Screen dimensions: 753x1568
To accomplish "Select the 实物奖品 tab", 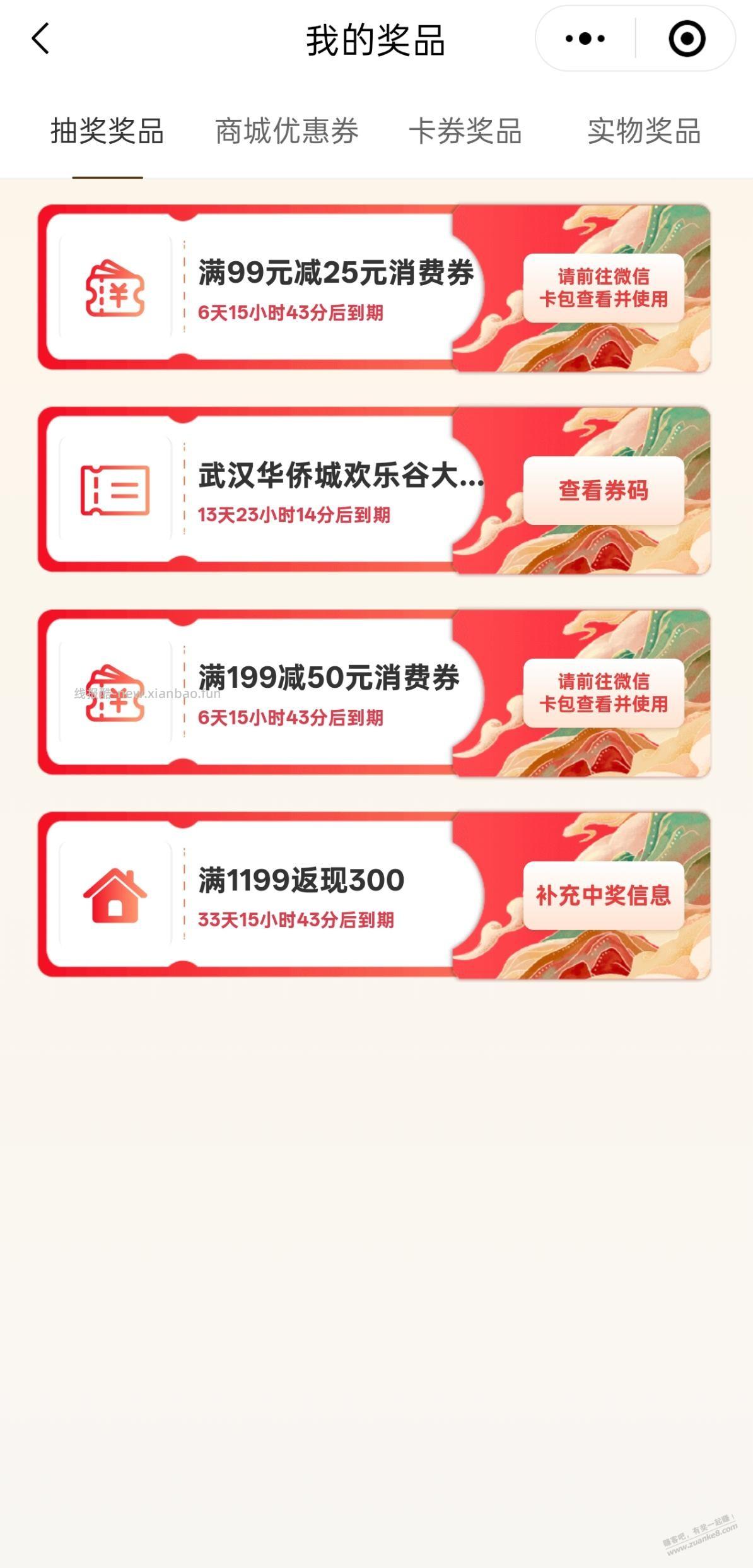I will pos(644,133).
